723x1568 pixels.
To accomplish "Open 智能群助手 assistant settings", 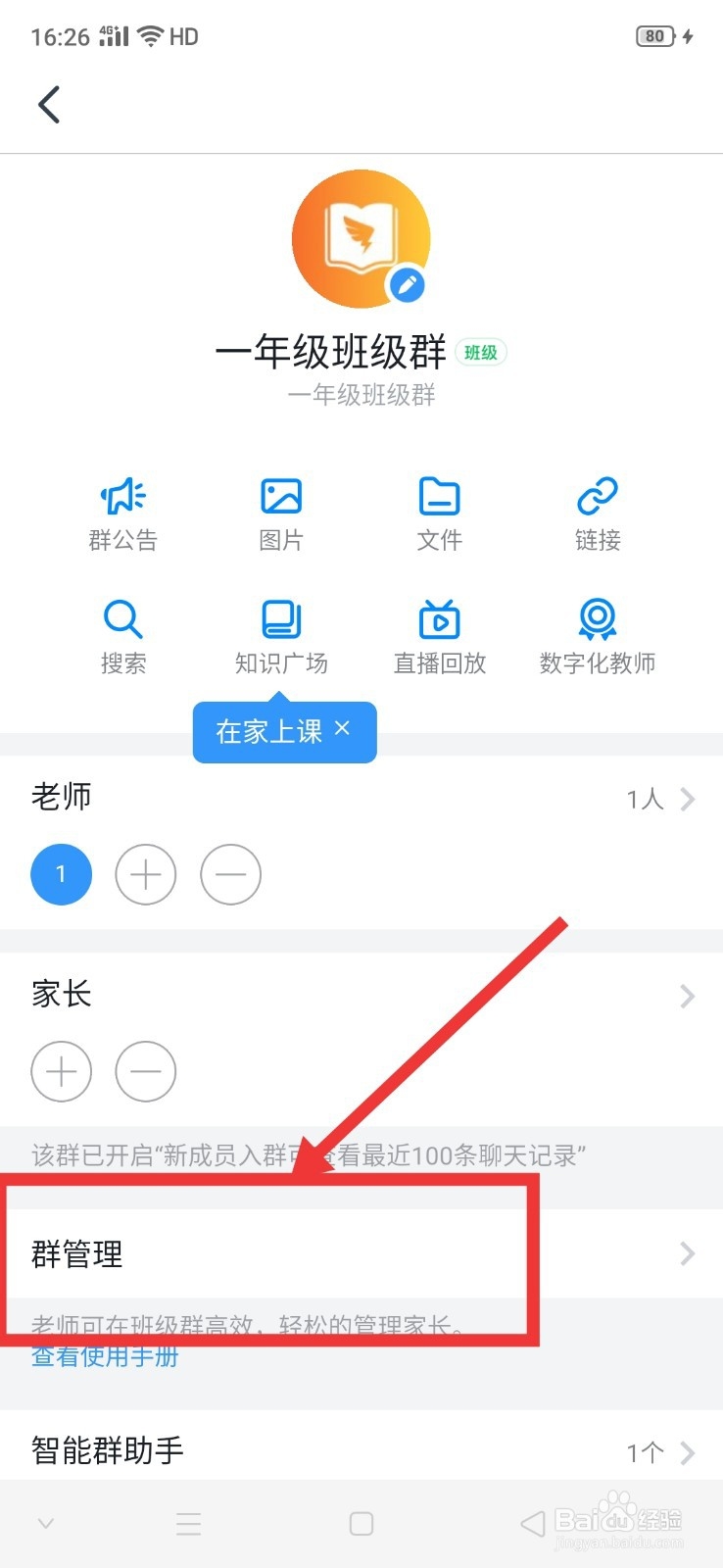I will (x=361, y=1450).
